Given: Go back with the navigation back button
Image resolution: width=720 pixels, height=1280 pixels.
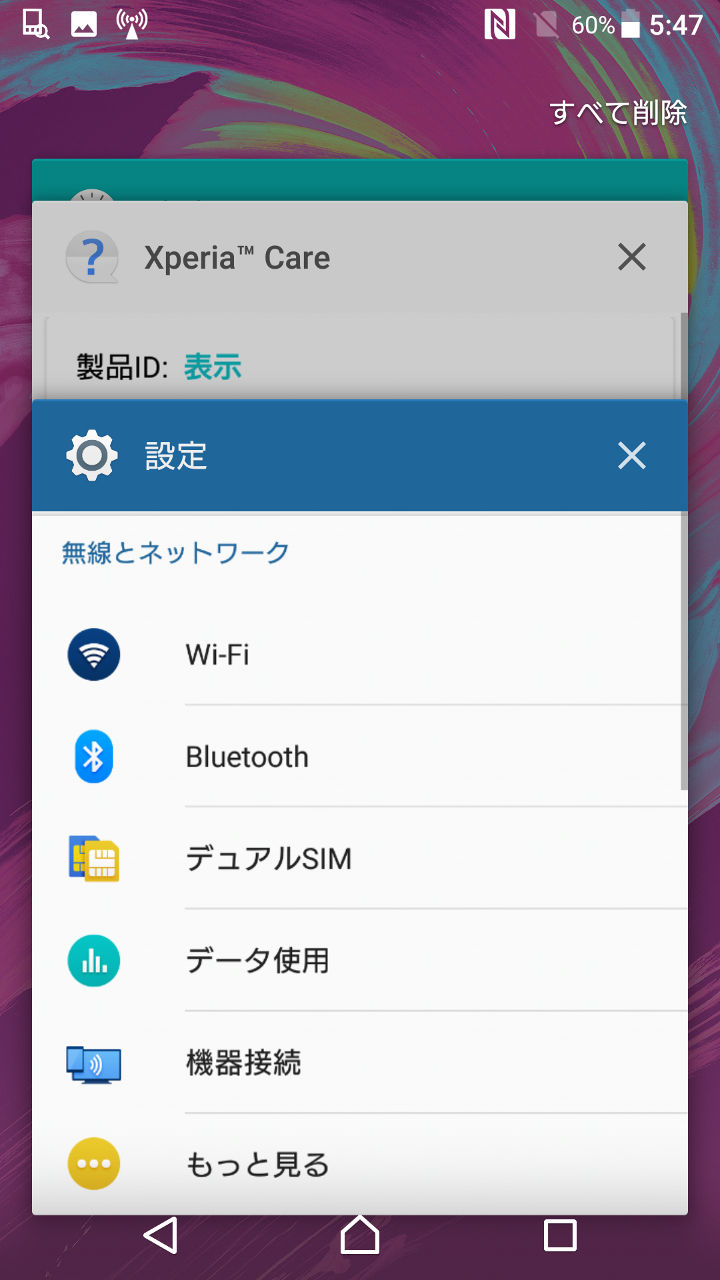Looking at the screenshot, I should pyautogui.click(x=161, y=1236).
